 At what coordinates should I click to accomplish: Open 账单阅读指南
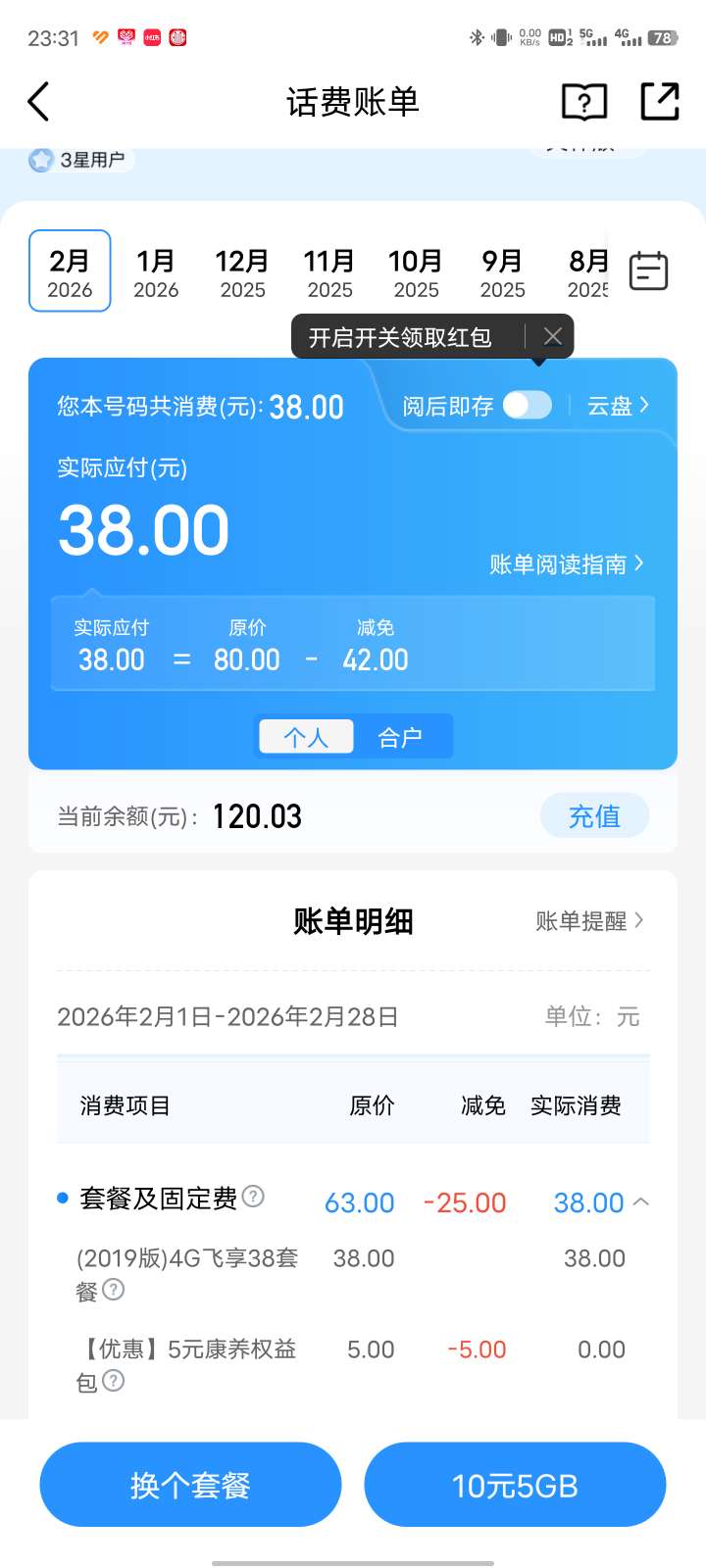coord(567,564)
